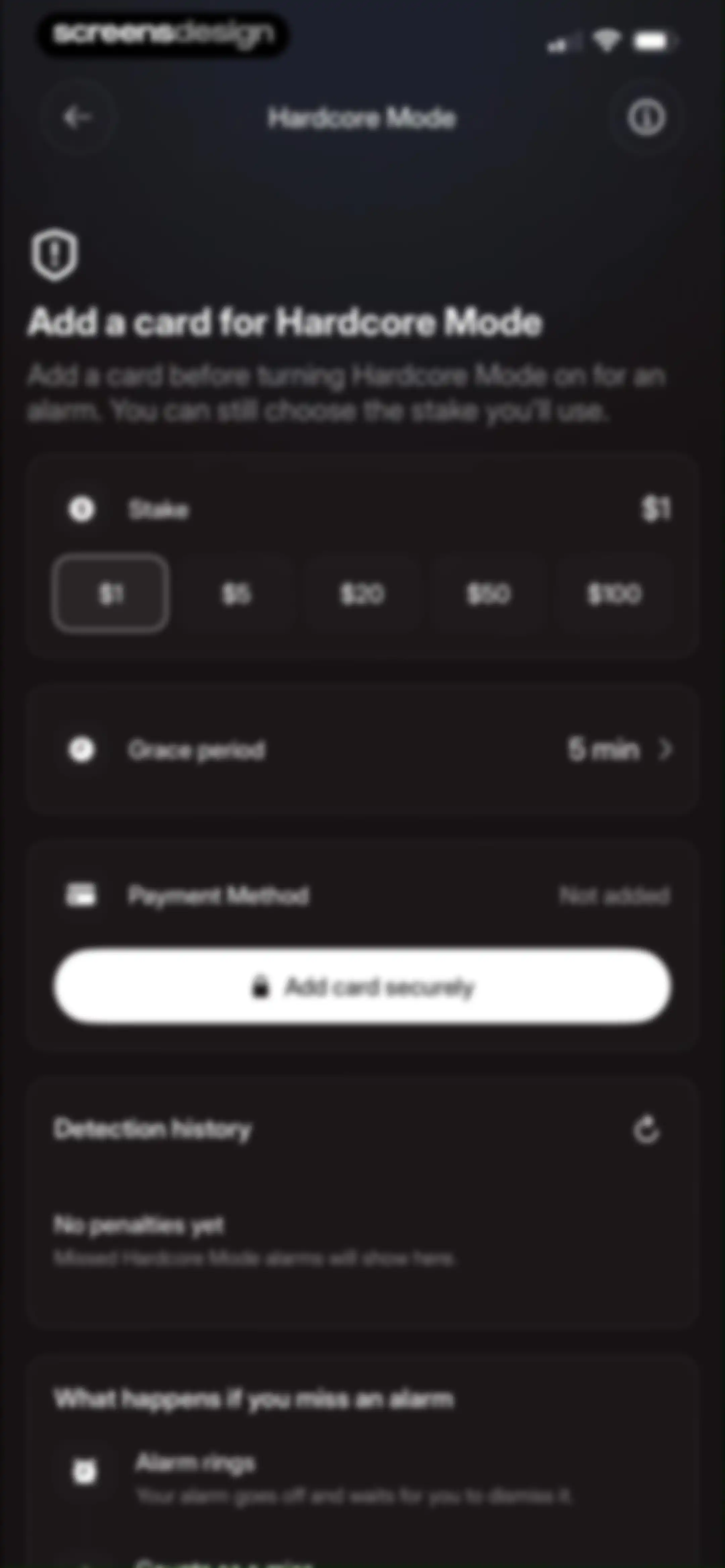The height and width of the screenshot is (1568, 725).
Task: Open the Grace period setting
Action: tap(362, 750)
